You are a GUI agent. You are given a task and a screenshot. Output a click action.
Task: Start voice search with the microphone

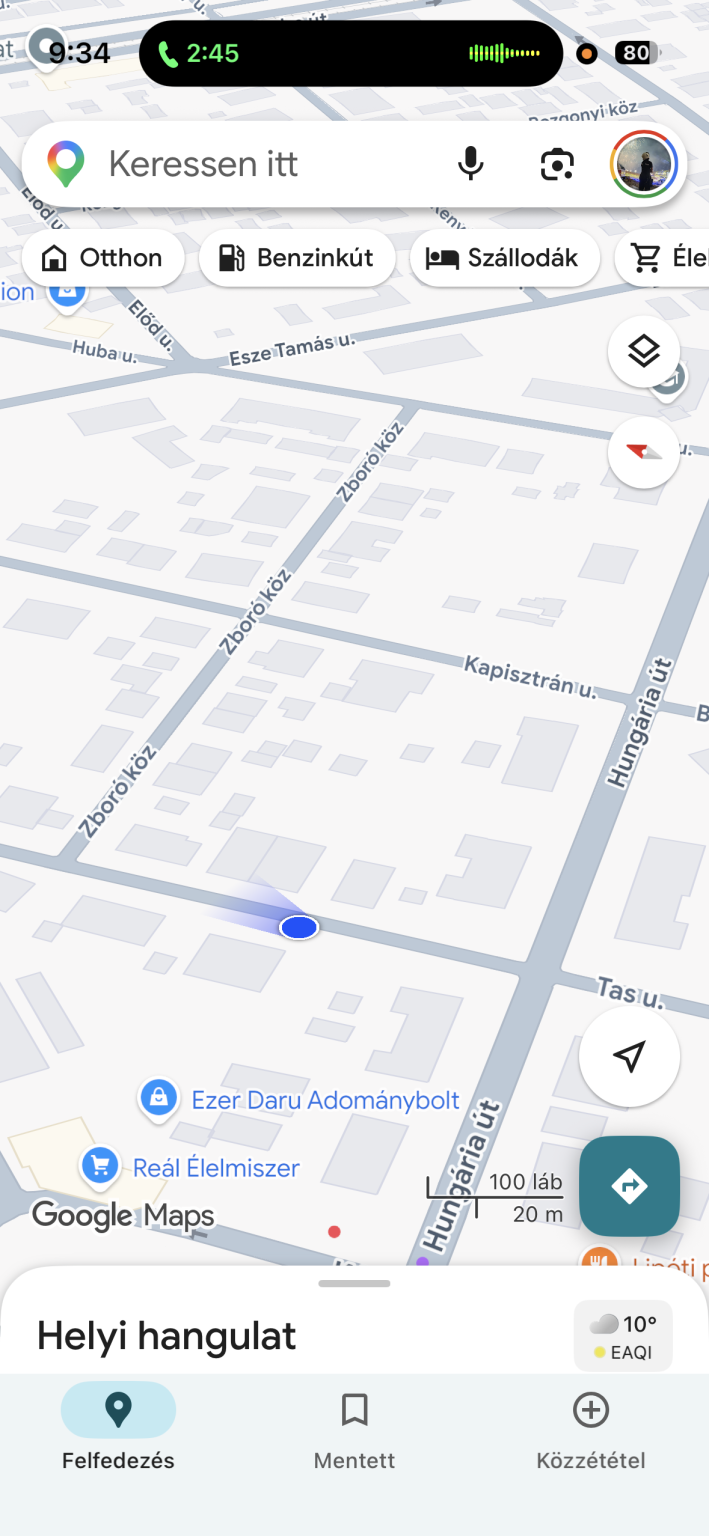(471, 164)
